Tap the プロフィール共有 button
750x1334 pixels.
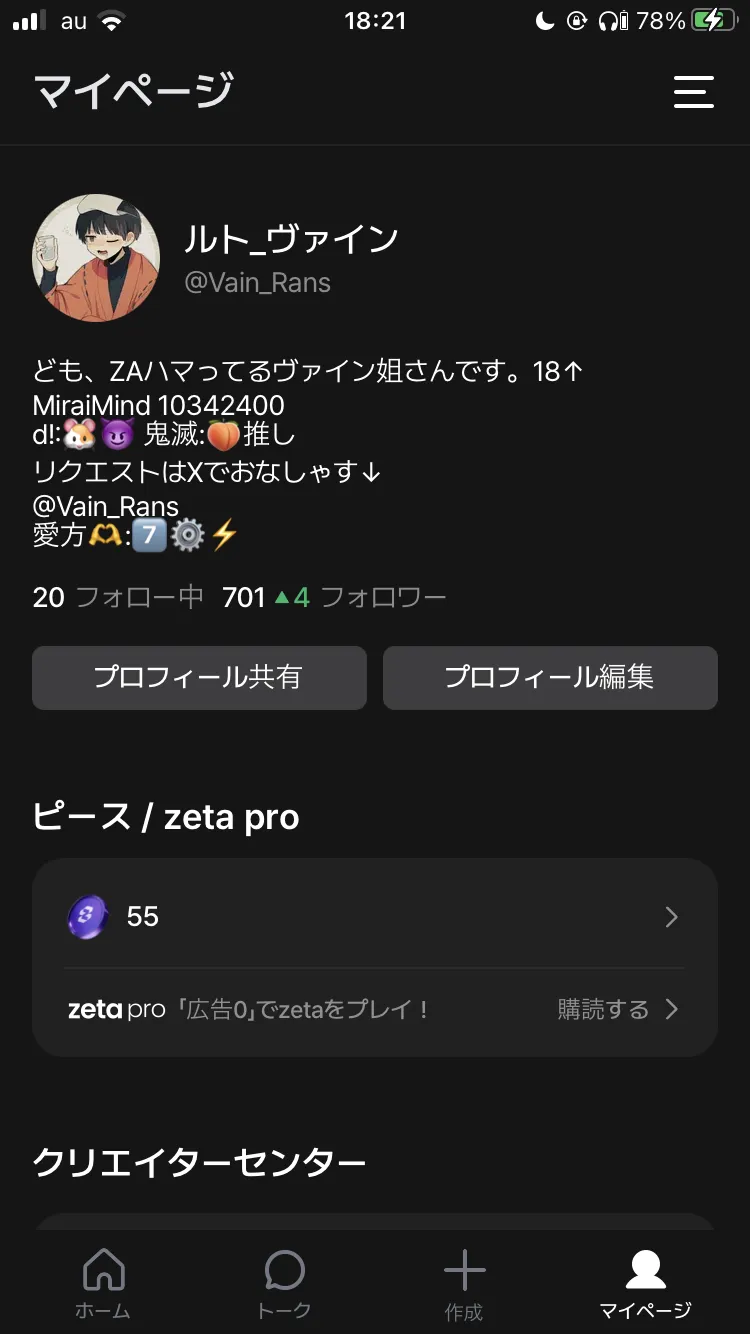(199, 677)
